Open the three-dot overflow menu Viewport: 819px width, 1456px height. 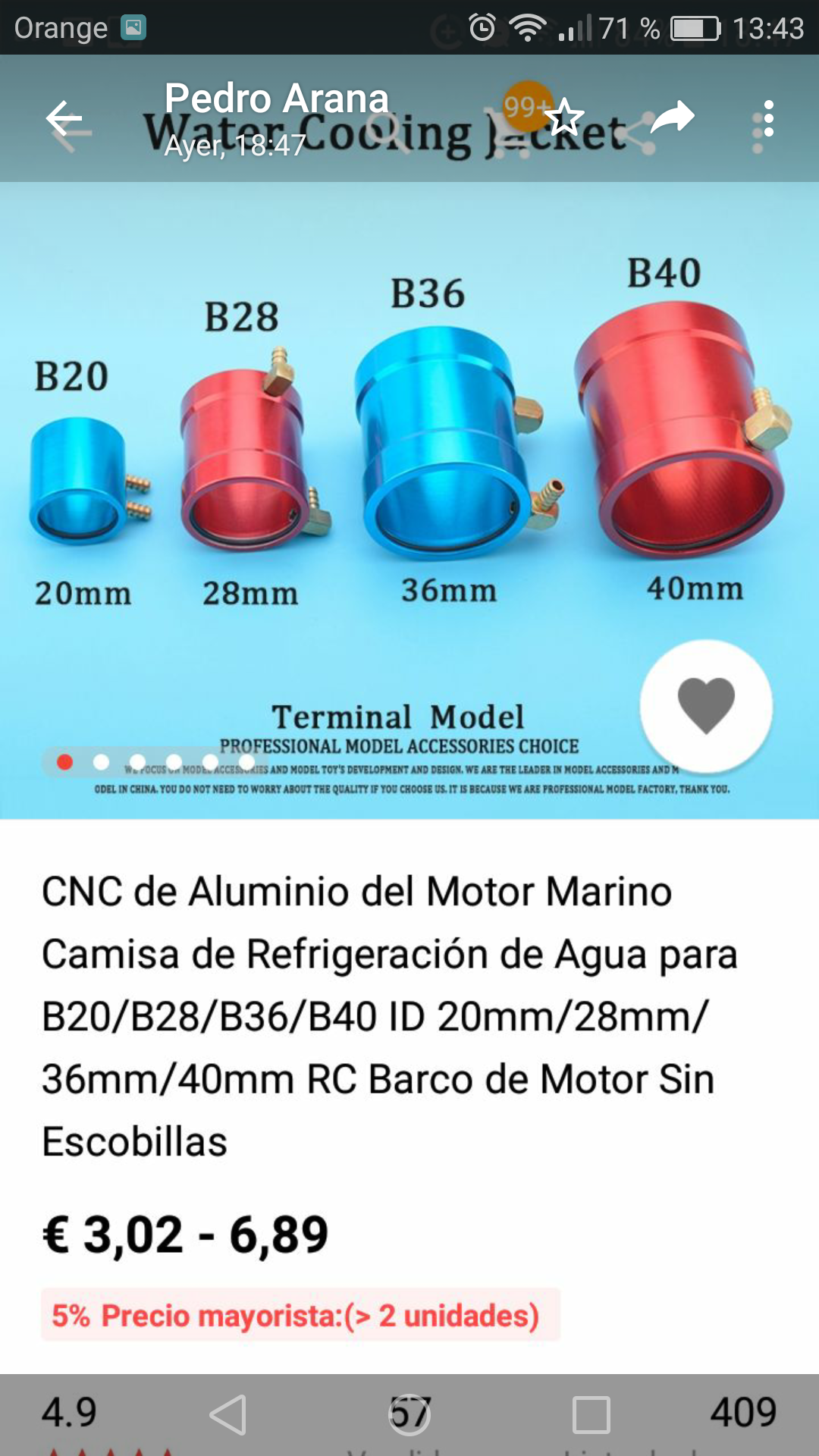(x=768, y=119)
